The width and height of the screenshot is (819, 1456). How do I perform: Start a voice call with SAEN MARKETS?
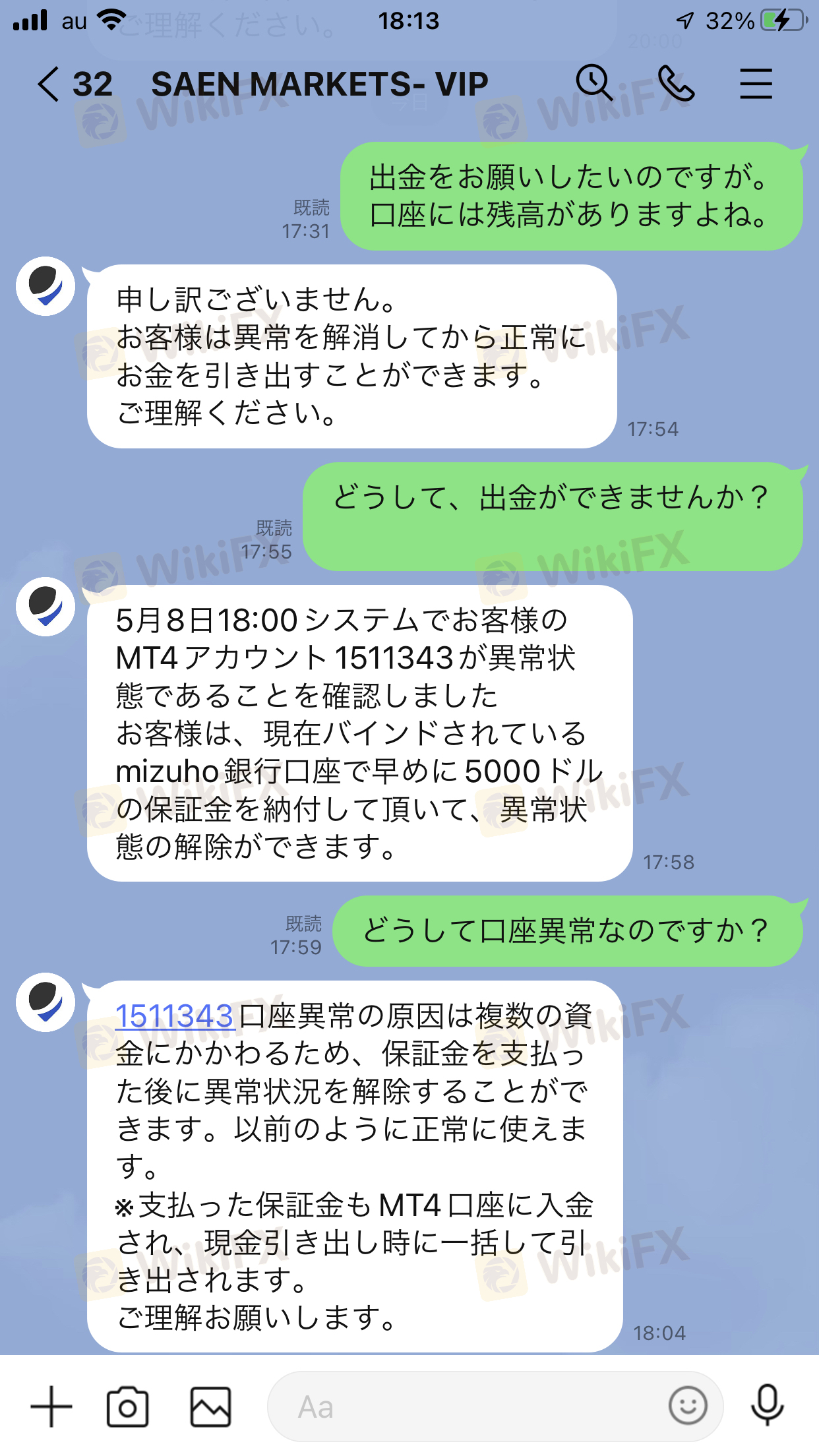[x=676, y=84]
